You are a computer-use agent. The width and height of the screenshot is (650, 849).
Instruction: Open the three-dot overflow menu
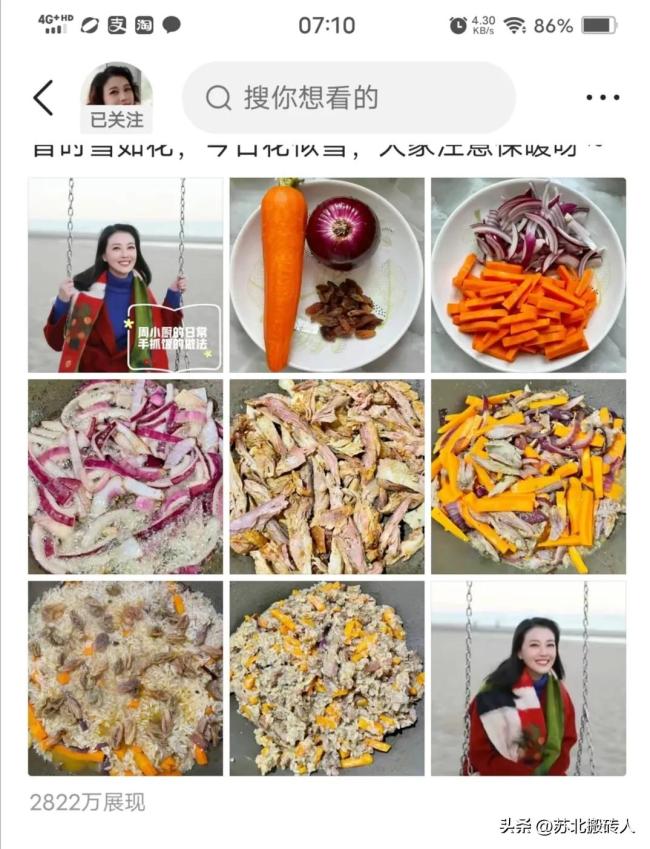point(602,98)
